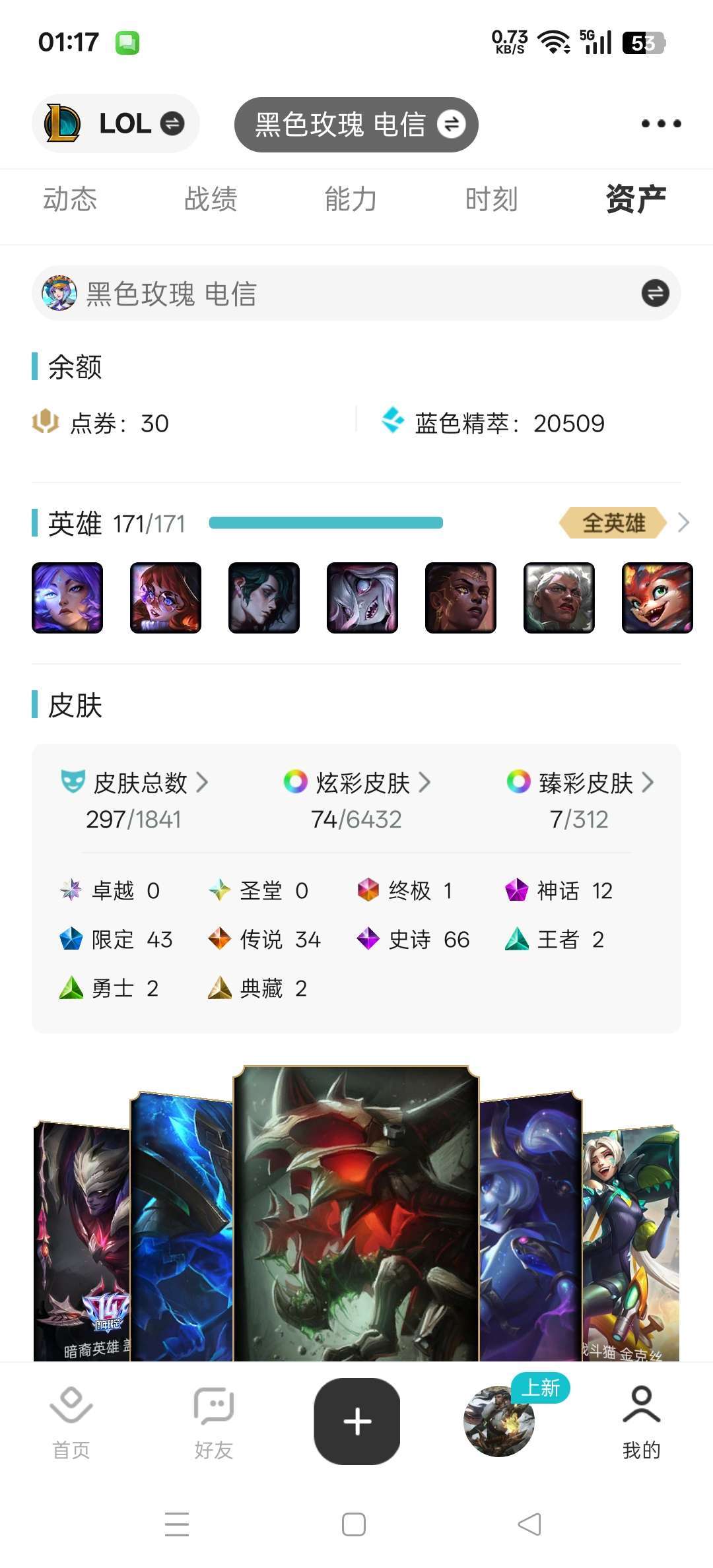This screenshot has width=713, height=1568.
Task: Tap the center red-armored skin card
Action: tap(356, 1213)
